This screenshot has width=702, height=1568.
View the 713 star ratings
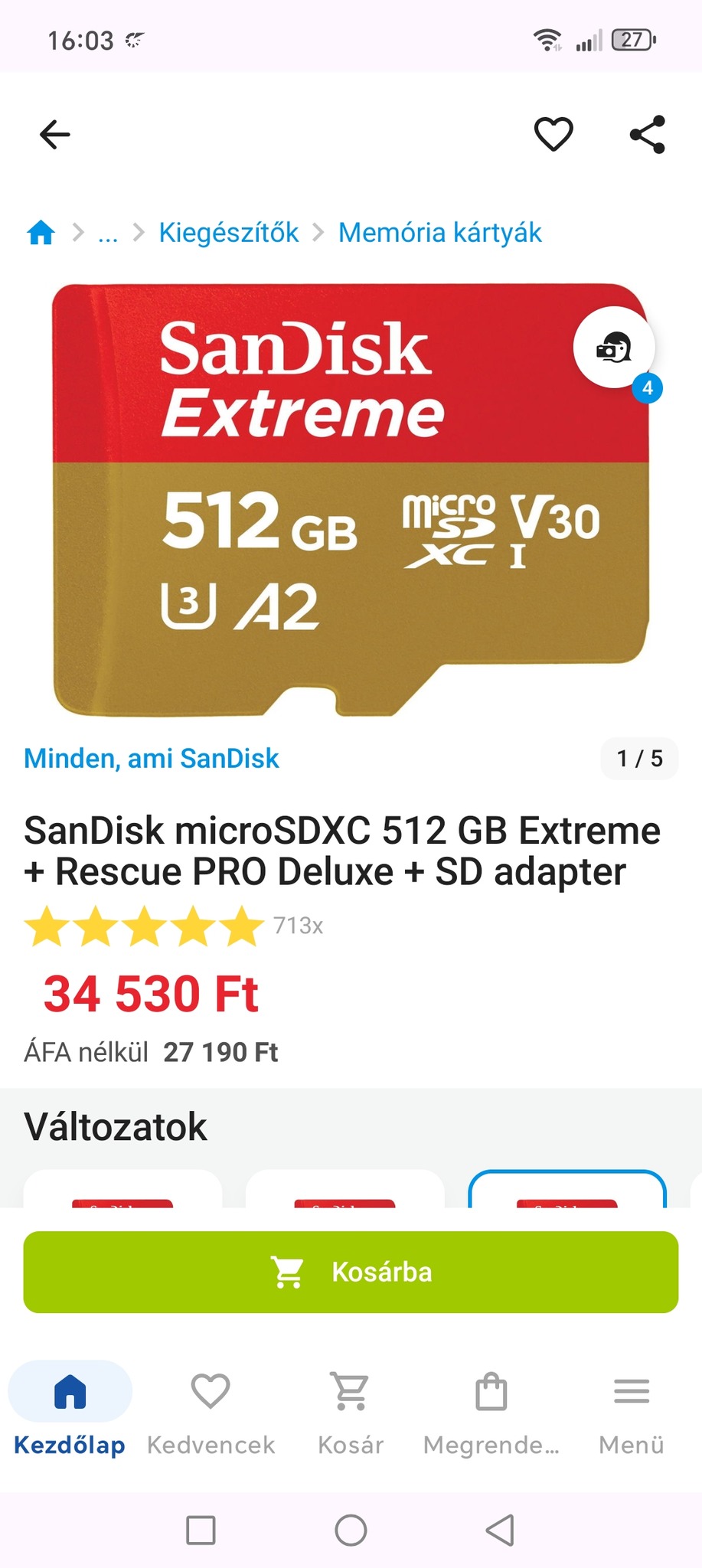click(175, 926)
